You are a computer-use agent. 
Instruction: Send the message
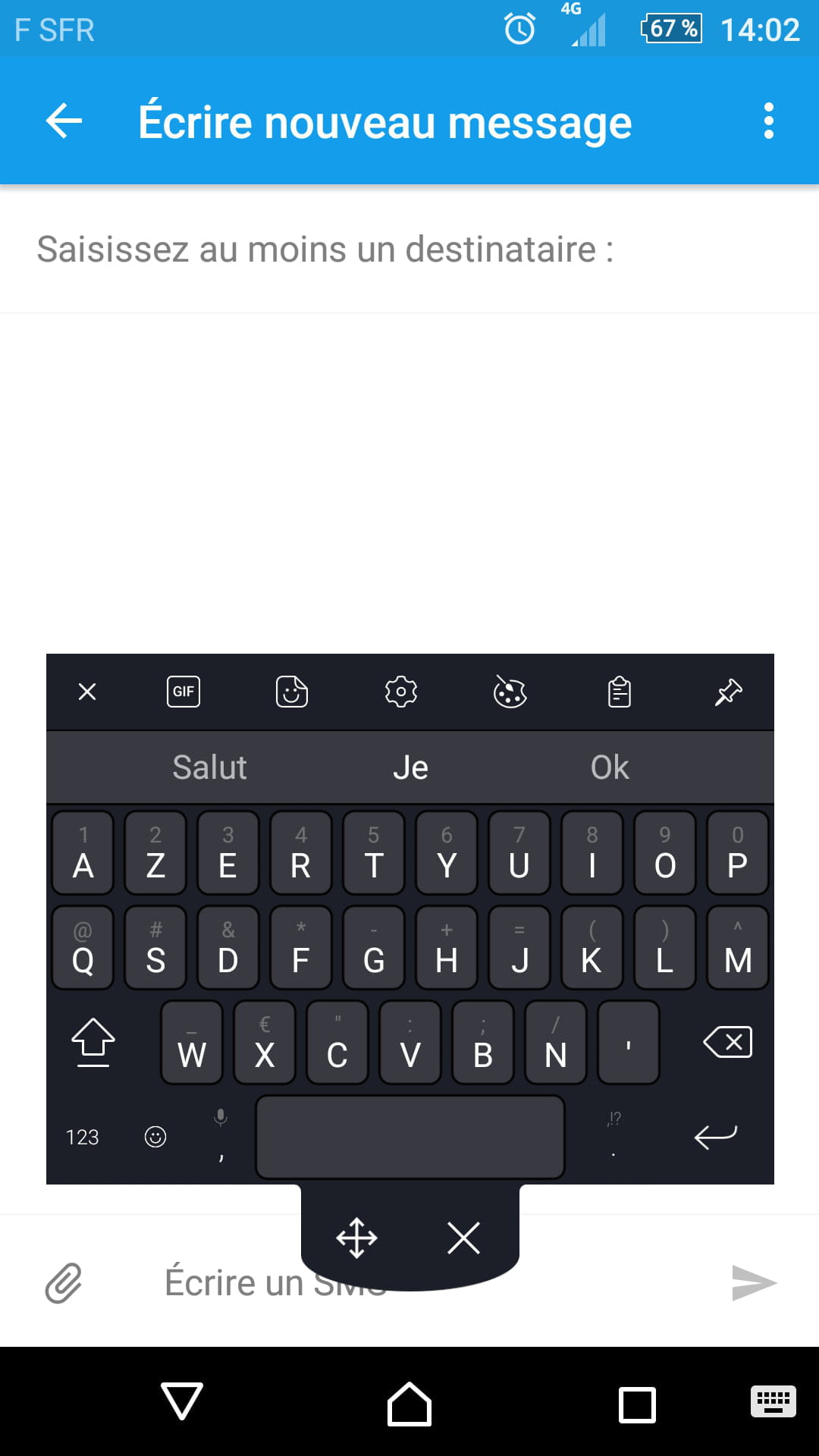(754, 1282)
